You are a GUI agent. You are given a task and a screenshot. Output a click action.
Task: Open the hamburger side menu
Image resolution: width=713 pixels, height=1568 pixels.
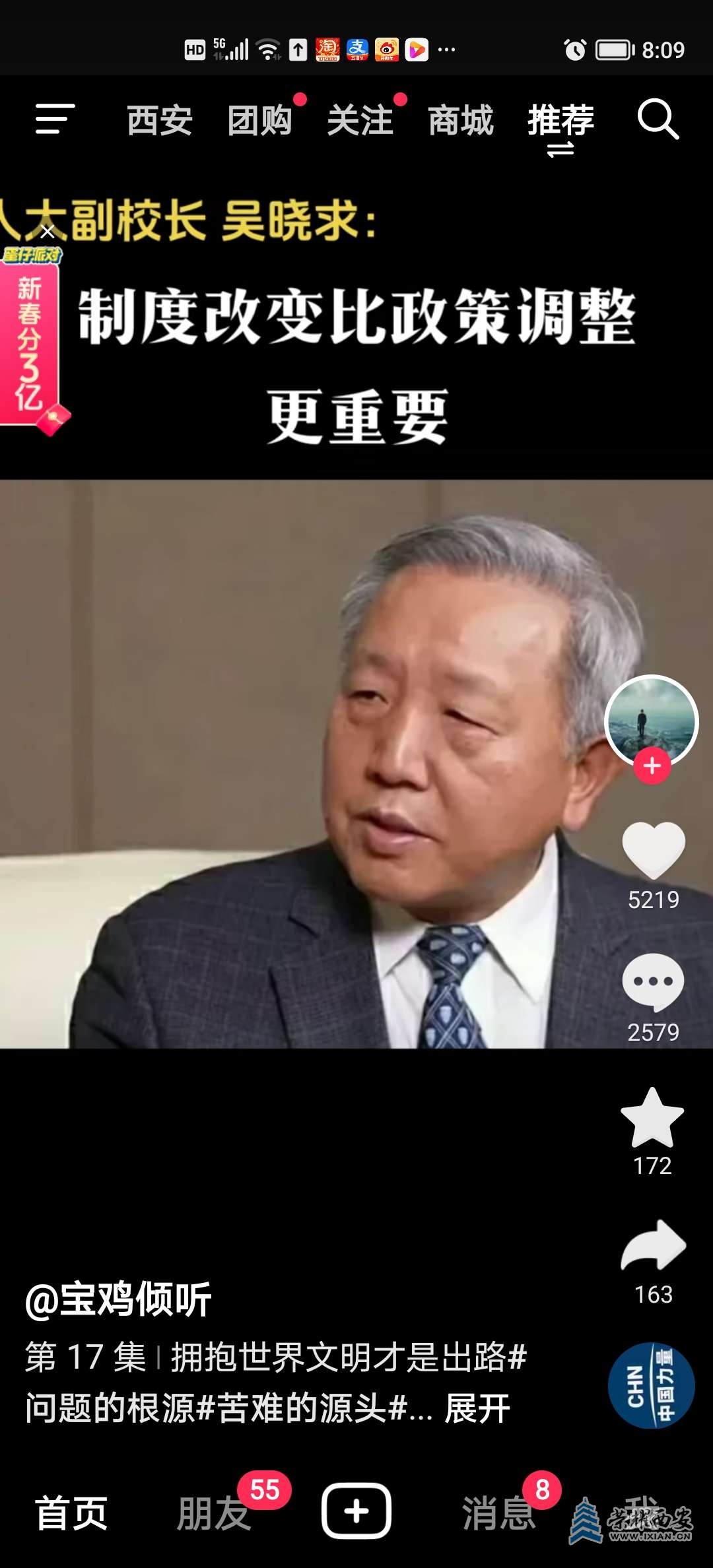point(55,119)
